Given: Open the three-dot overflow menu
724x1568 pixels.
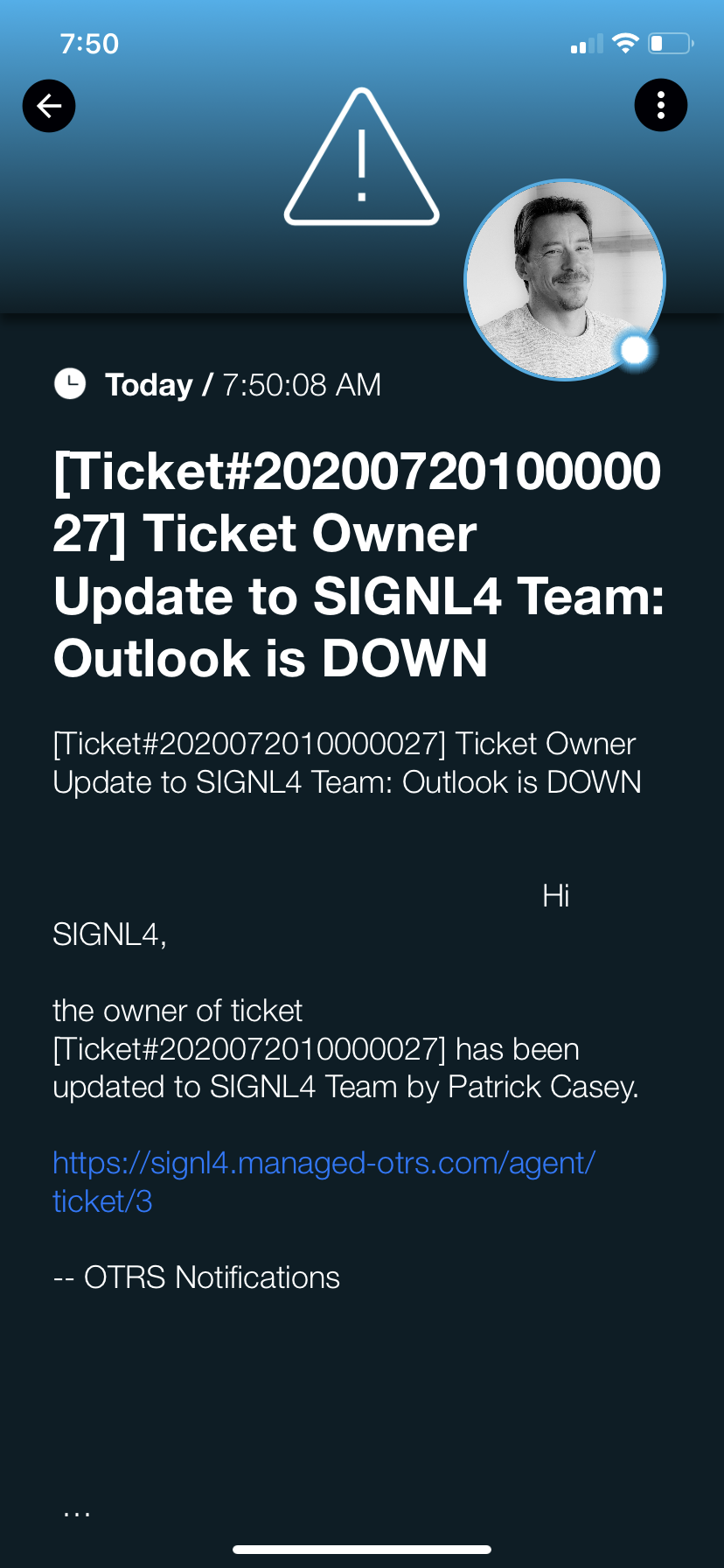Looking at the screenshot, I should (660, 106).
